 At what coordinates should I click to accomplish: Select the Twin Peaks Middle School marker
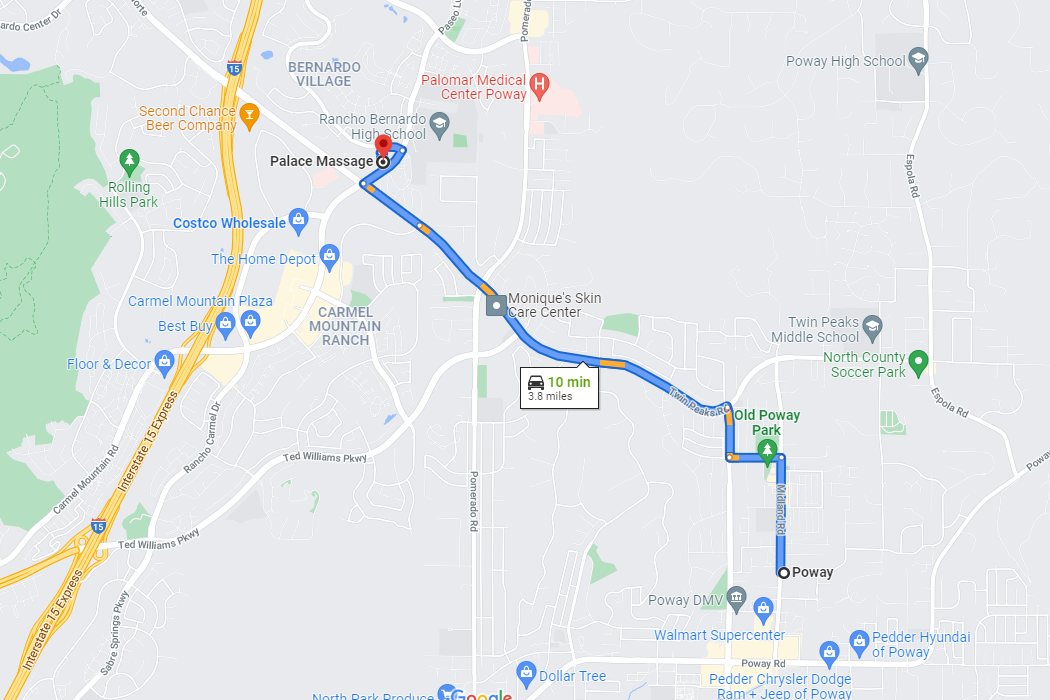pyautogui.click(x=873, y=326)
